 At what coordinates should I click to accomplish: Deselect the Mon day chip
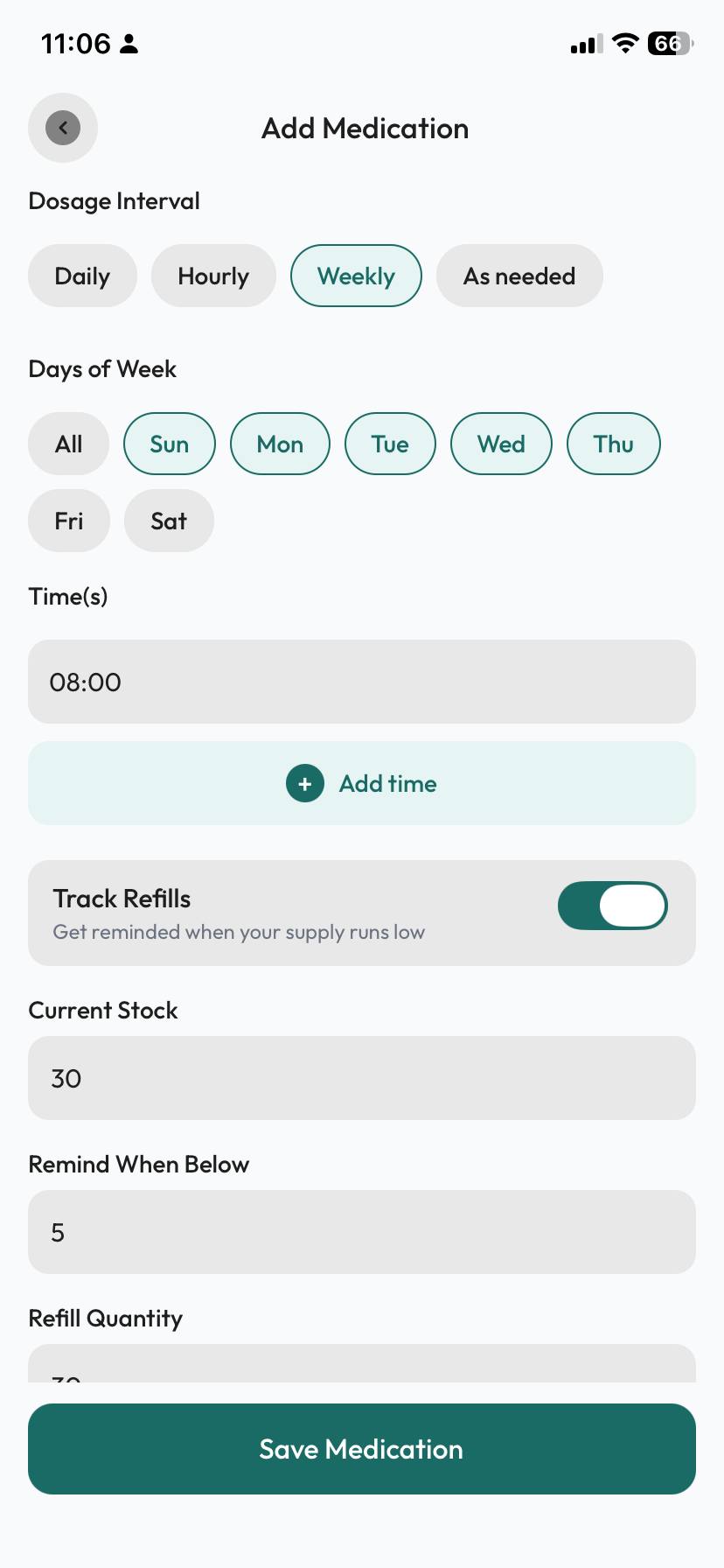280,444
